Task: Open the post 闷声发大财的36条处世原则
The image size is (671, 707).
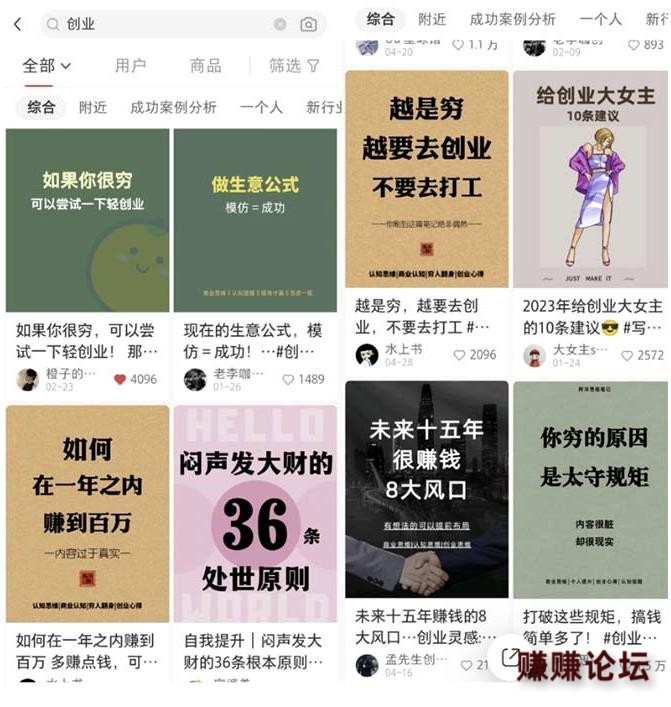Action: (x=255, y=513)
